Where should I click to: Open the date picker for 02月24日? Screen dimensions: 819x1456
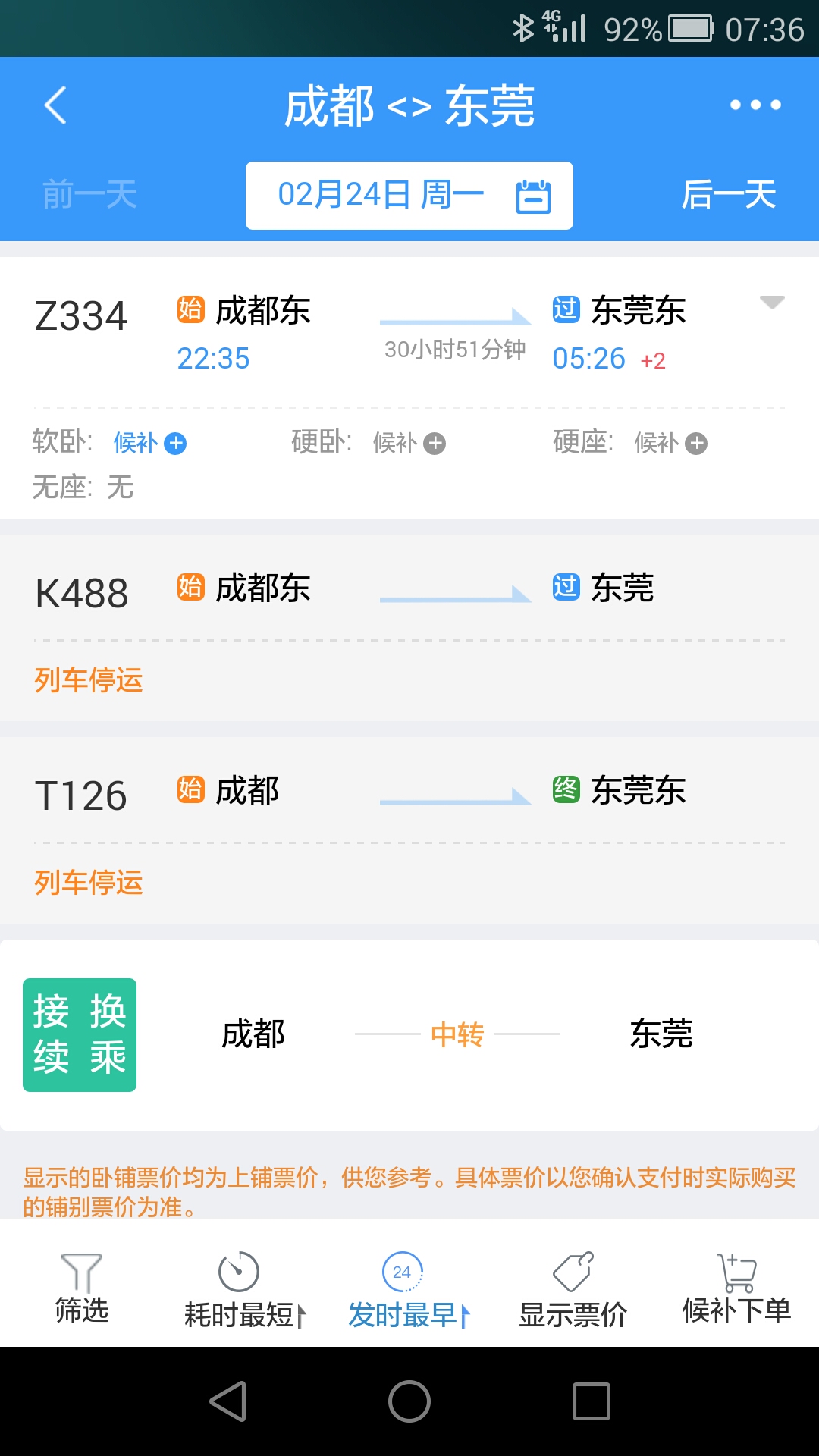pyautogui.click(x=409, y=196)
